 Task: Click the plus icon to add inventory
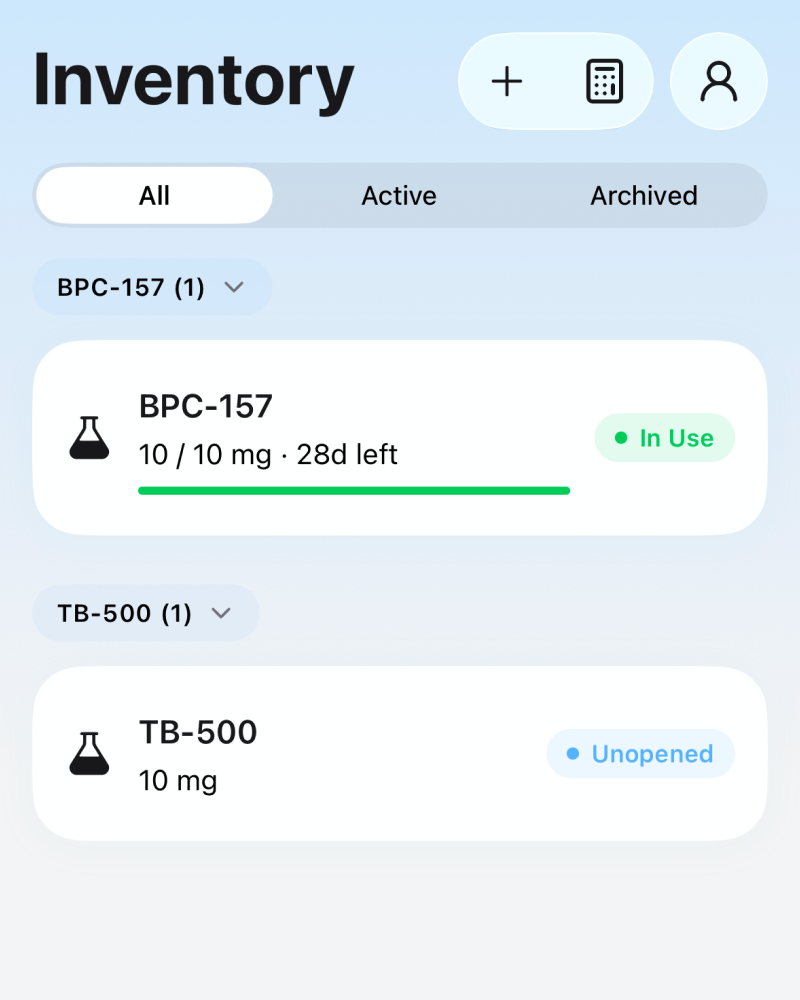[508, 81]
